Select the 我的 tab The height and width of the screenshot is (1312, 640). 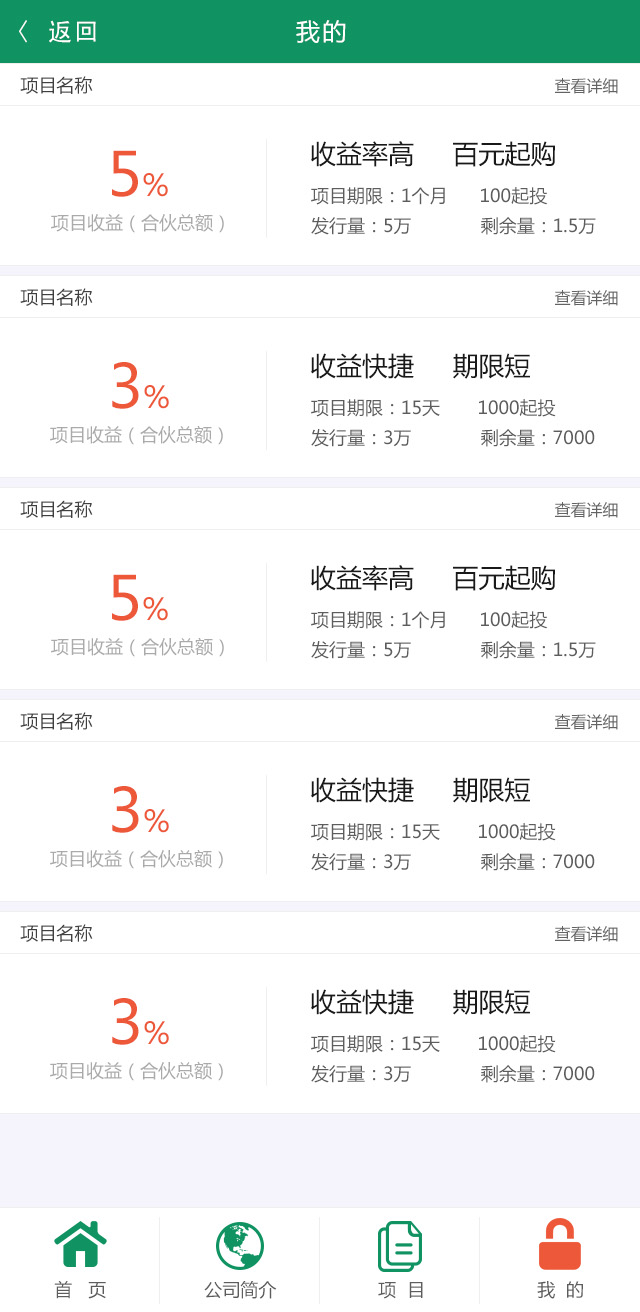560,1259
